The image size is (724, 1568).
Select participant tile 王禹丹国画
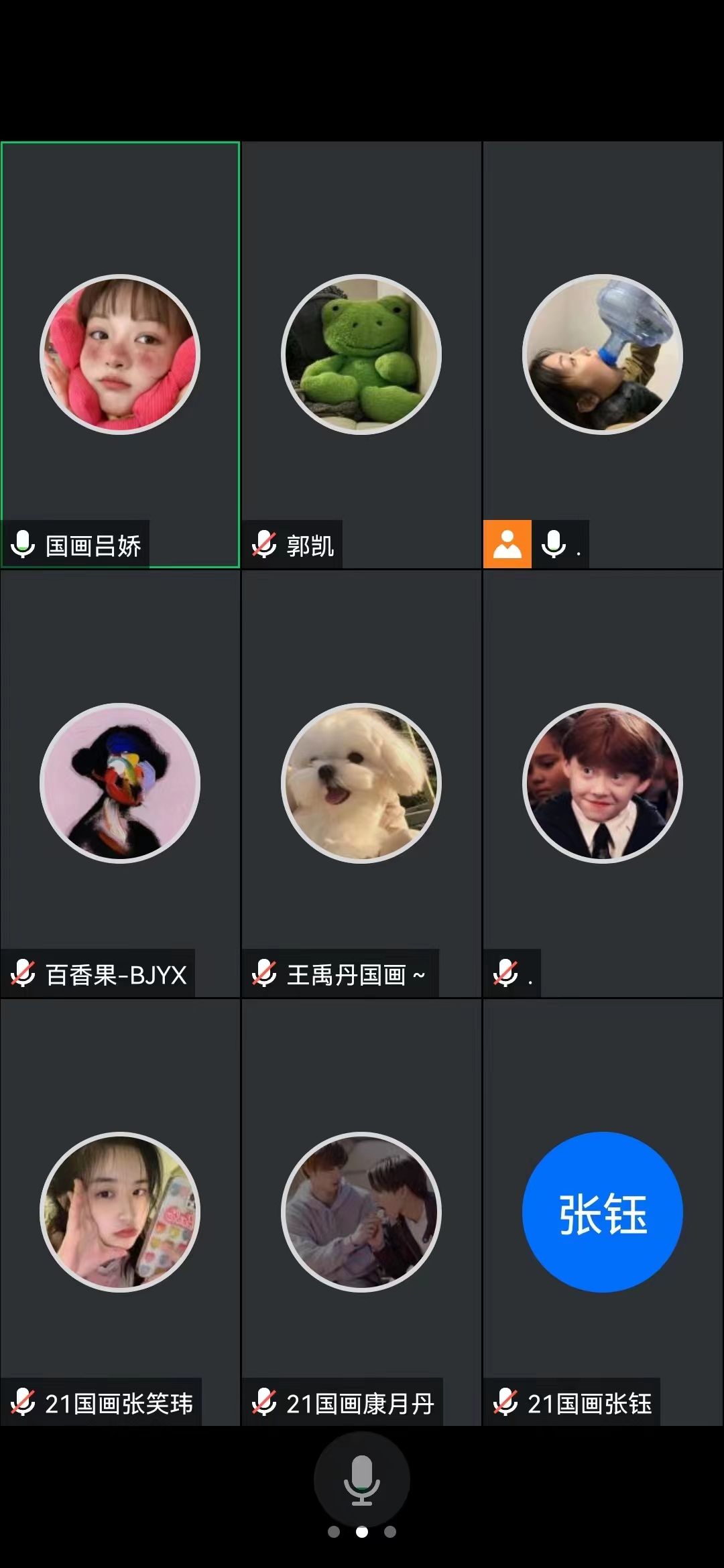[361, 783]
